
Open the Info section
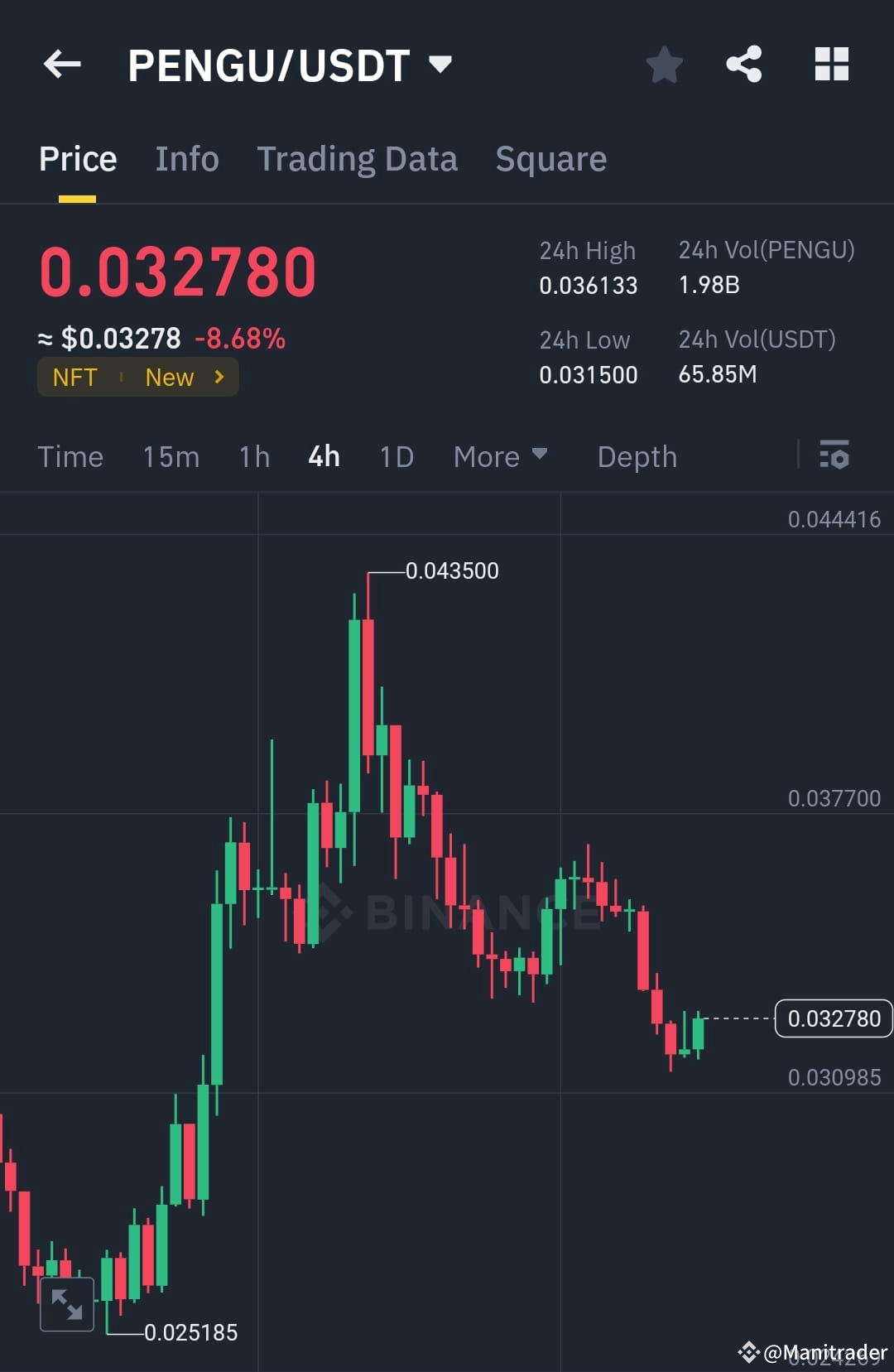click(x=186, y=158)
